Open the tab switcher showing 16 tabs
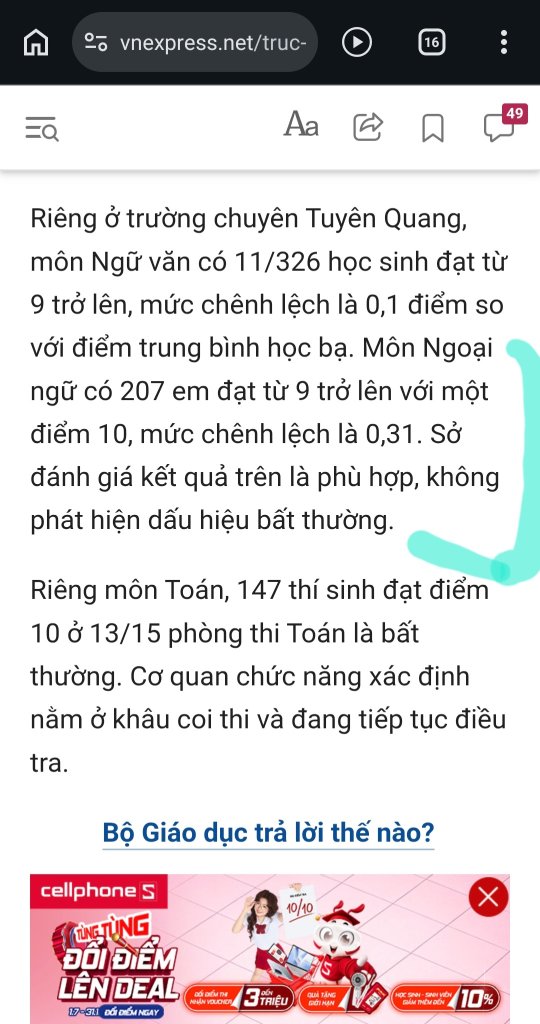Screen dimensions: 540x1024 tap(431, 43)
